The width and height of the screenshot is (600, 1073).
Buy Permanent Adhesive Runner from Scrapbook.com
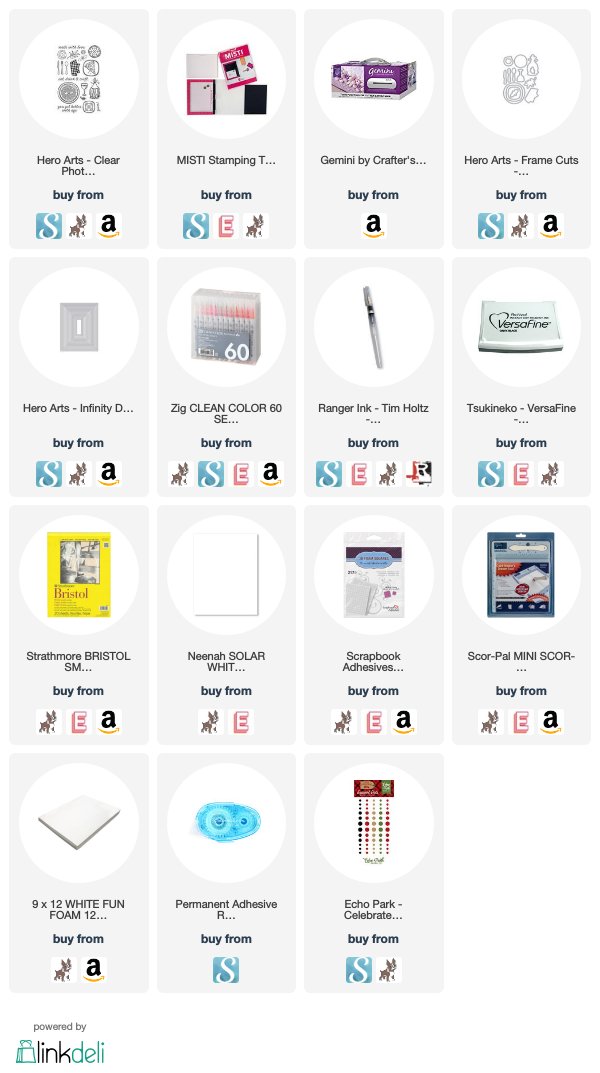(x=226, y=970)
